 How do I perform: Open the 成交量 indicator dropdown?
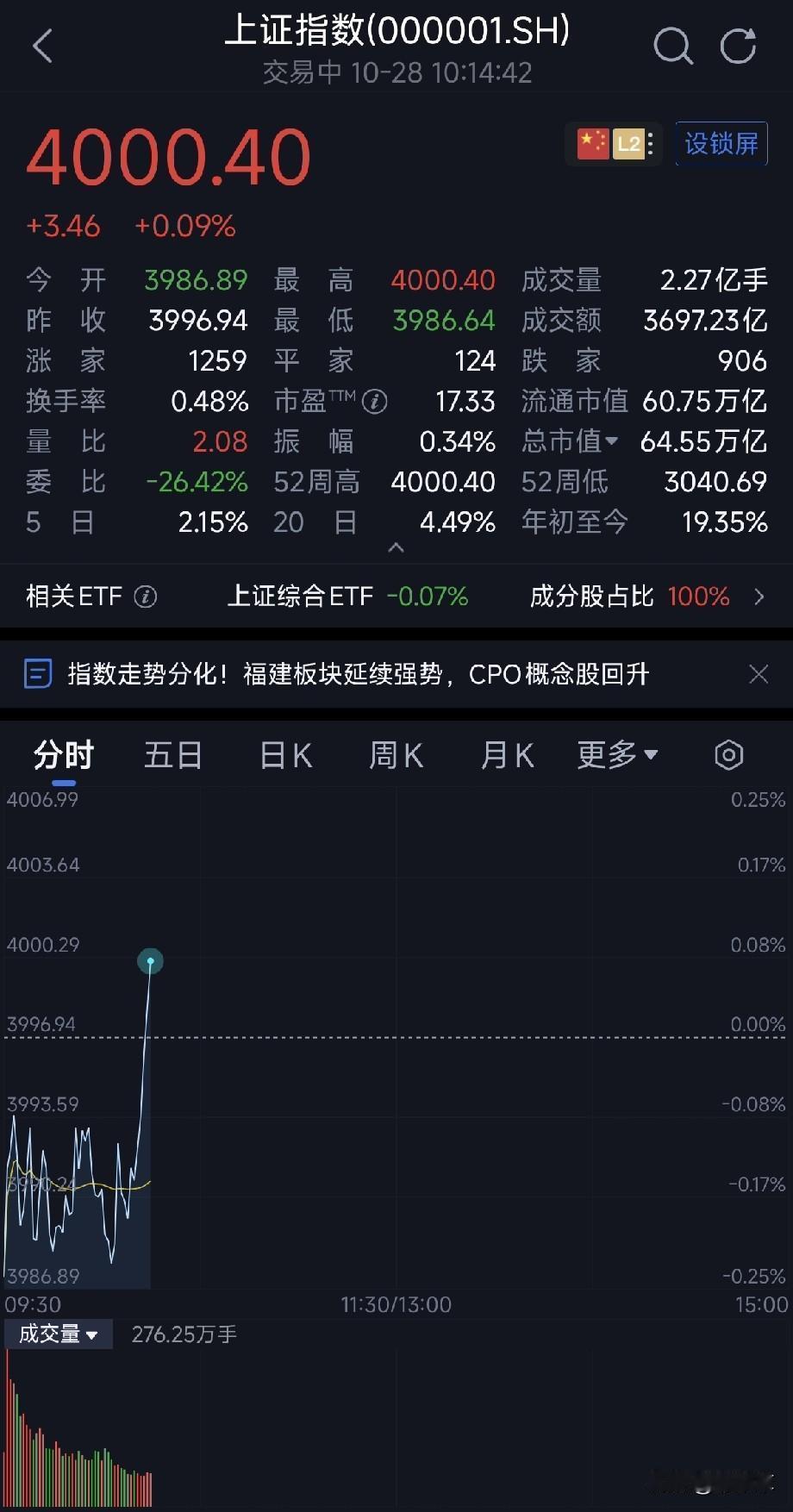[x=58, y=1334]
